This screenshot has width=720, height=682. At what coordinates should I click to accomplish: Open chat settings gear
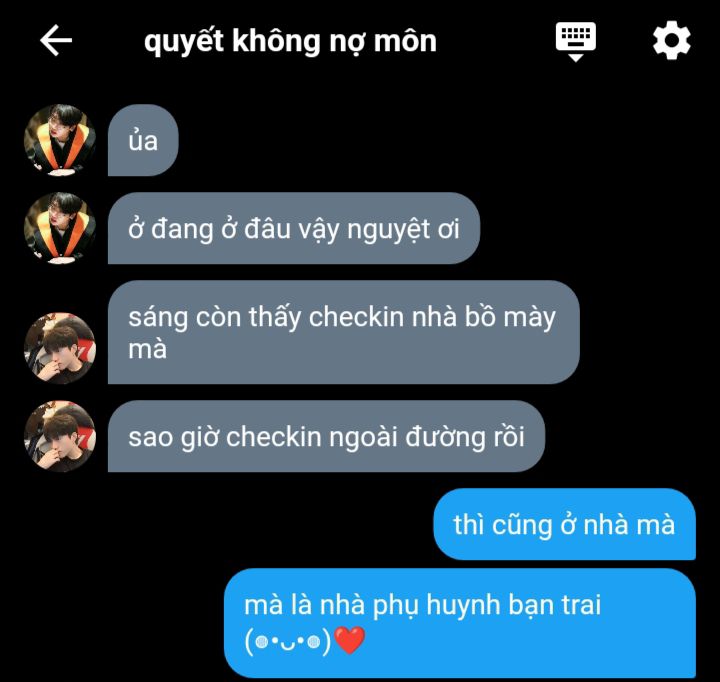point(671,41)
